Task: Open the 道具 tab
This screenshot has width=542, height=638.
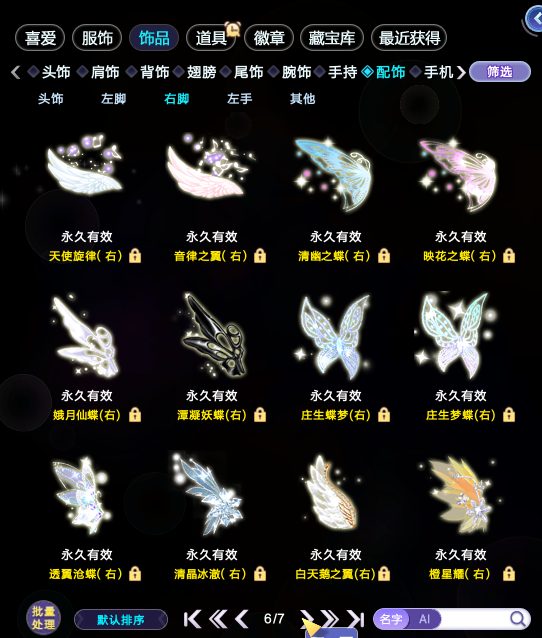Action: click(211, 38)
